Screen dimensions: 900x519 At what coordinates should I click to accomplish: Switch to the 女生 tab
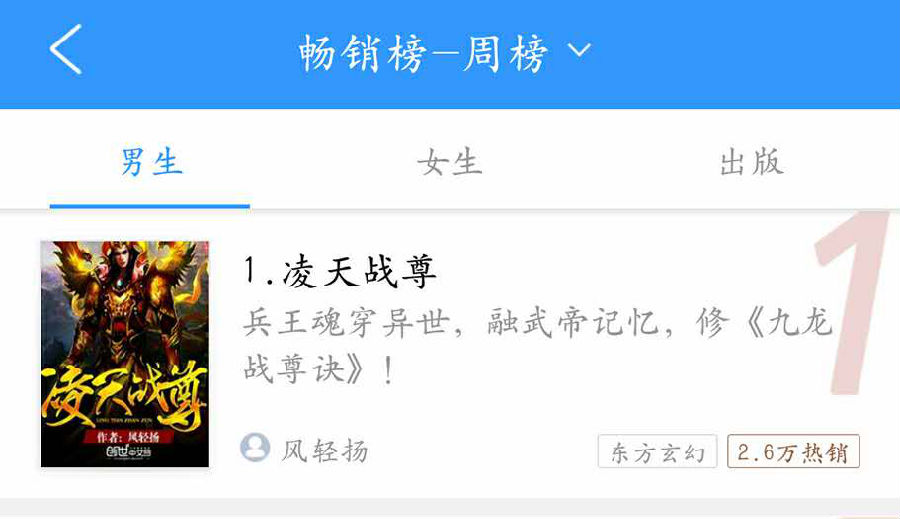click(450, 162)
